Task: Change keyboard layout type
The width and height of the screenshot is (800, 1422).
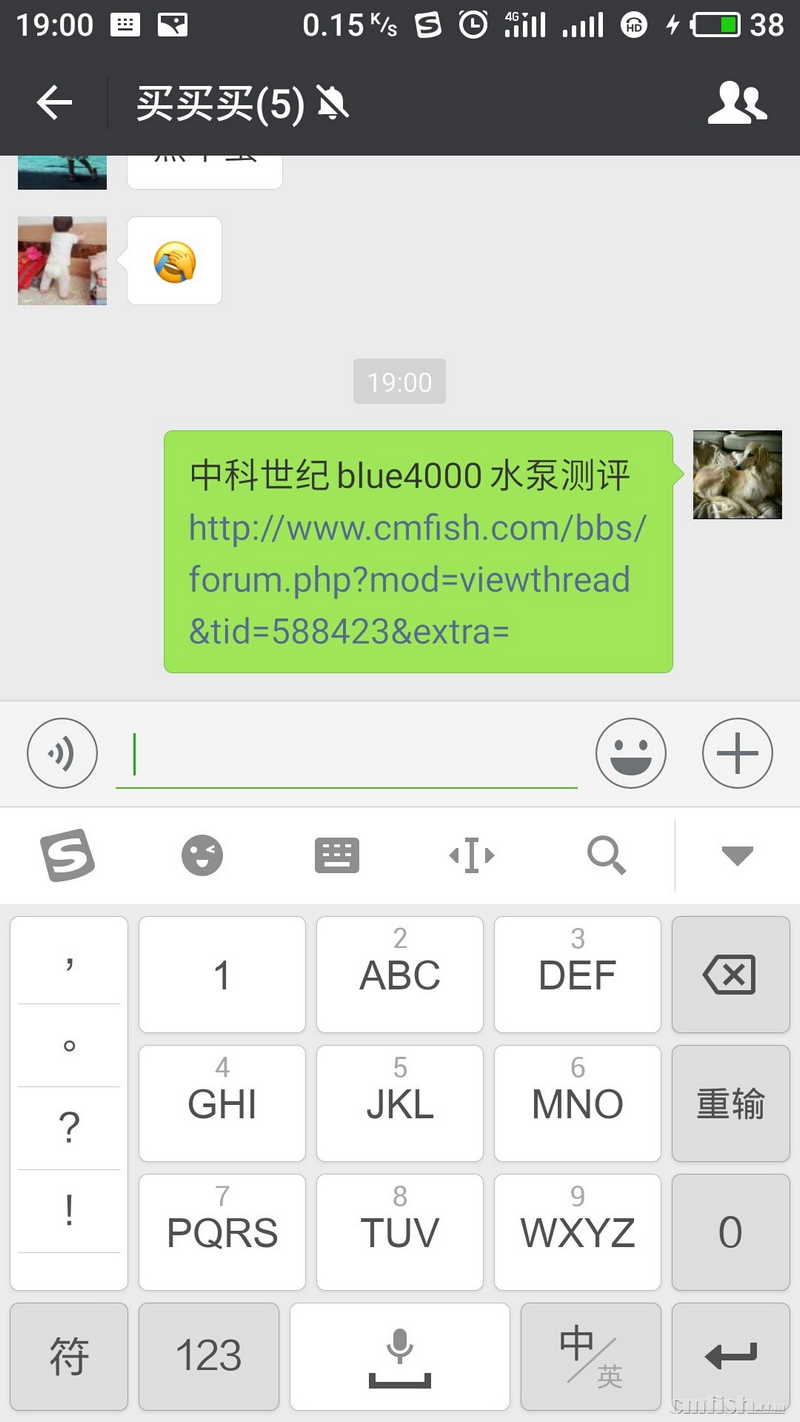Action: (336, 856)
